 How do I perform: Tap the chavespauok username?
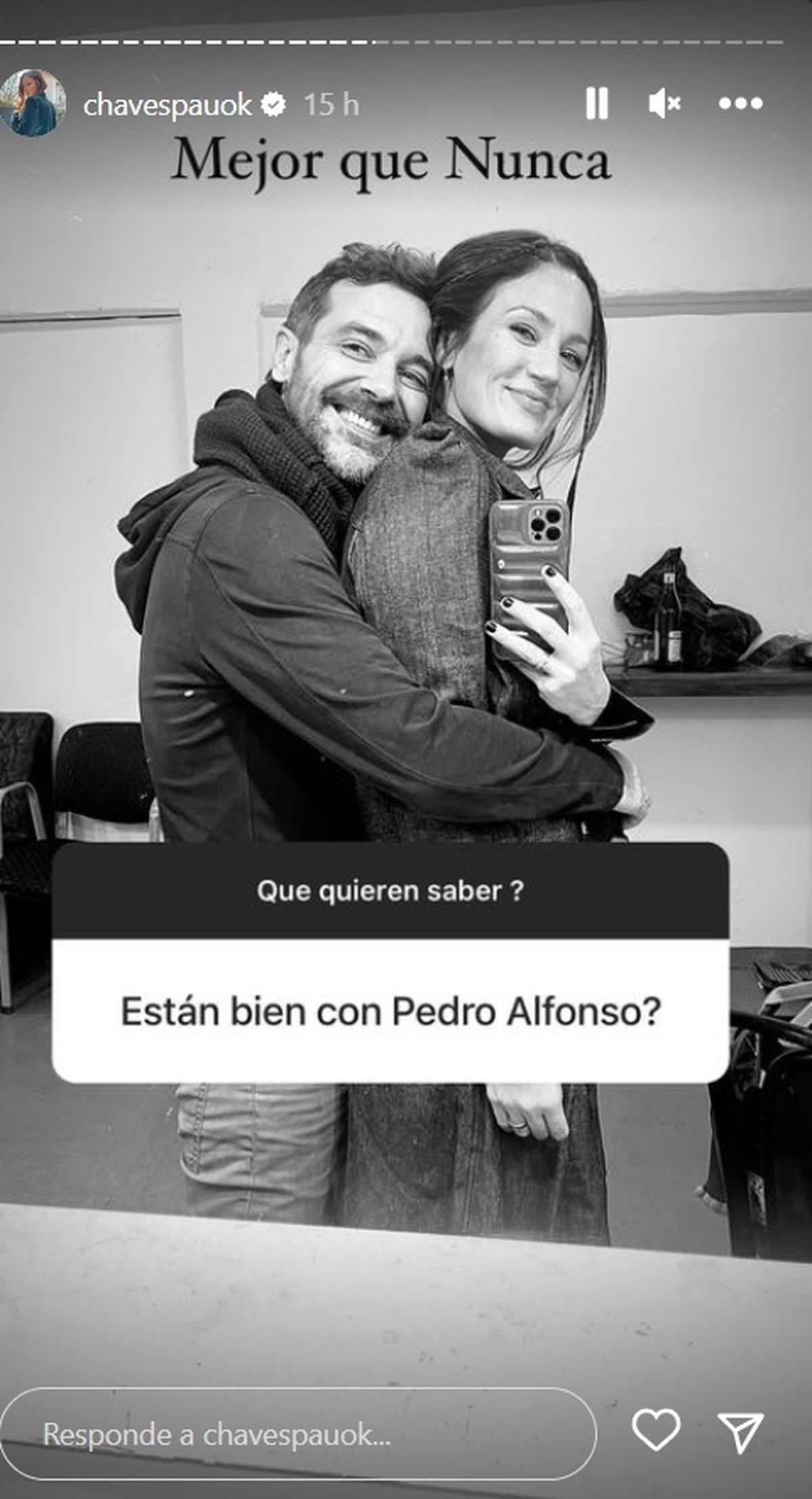pos(167,105)
